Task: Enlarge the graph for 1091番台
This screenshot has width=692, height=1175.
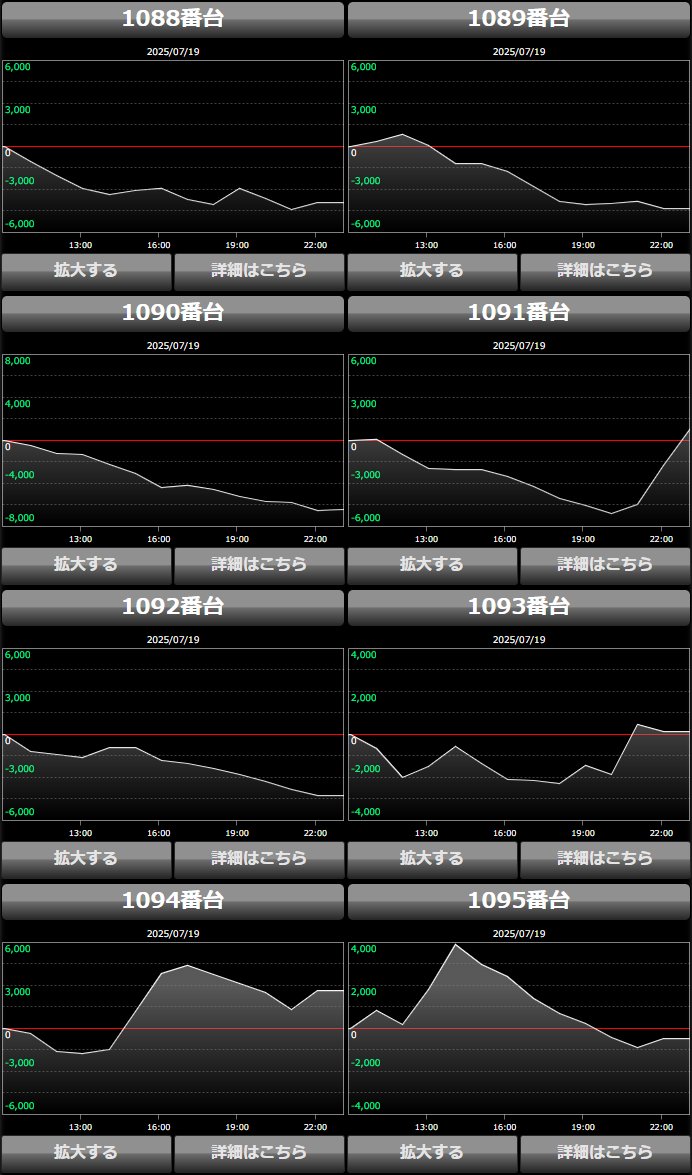Action: pos(432,565)
